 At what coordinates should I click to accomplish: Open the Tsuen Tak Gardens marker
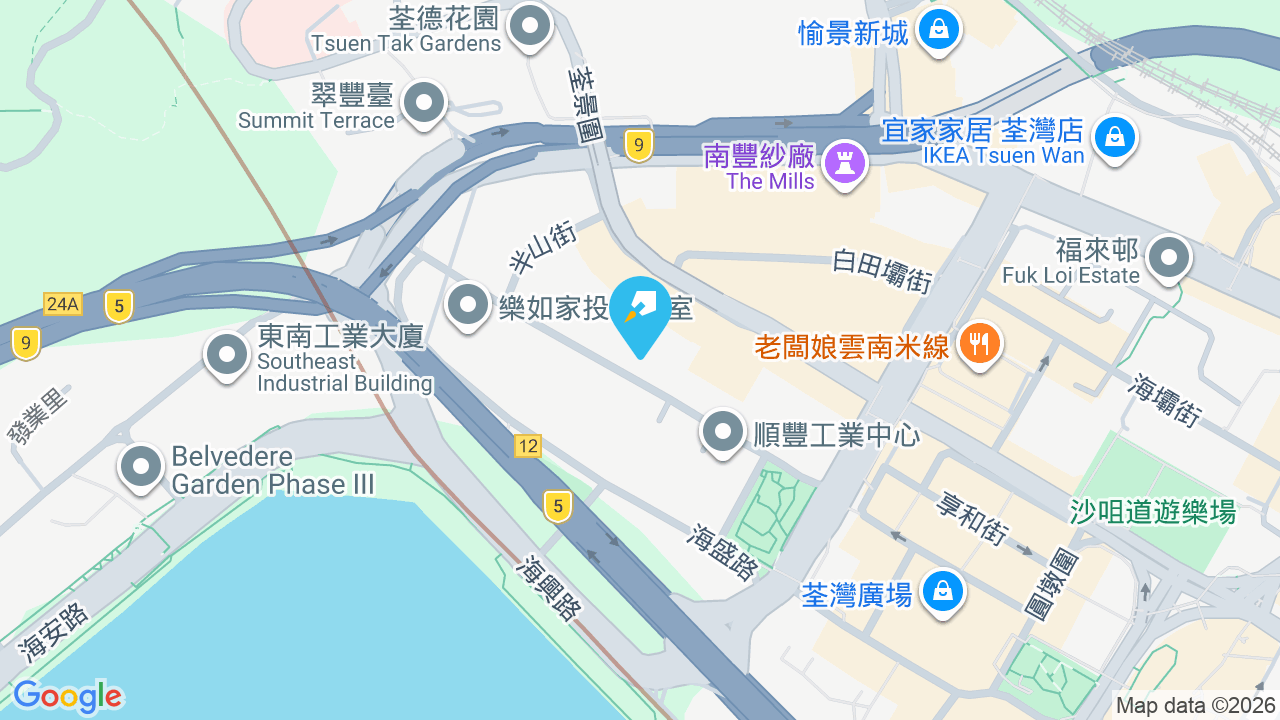click(x=530, y=28)
